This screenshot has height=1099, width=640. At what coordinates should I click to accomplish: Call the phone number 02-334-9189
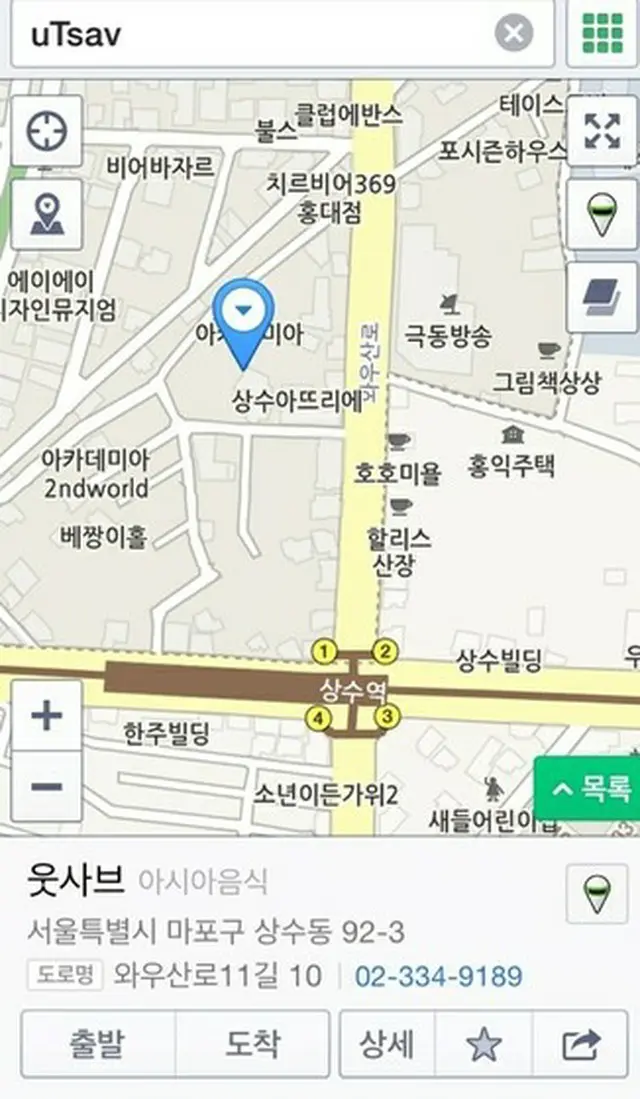coord(438,975)
